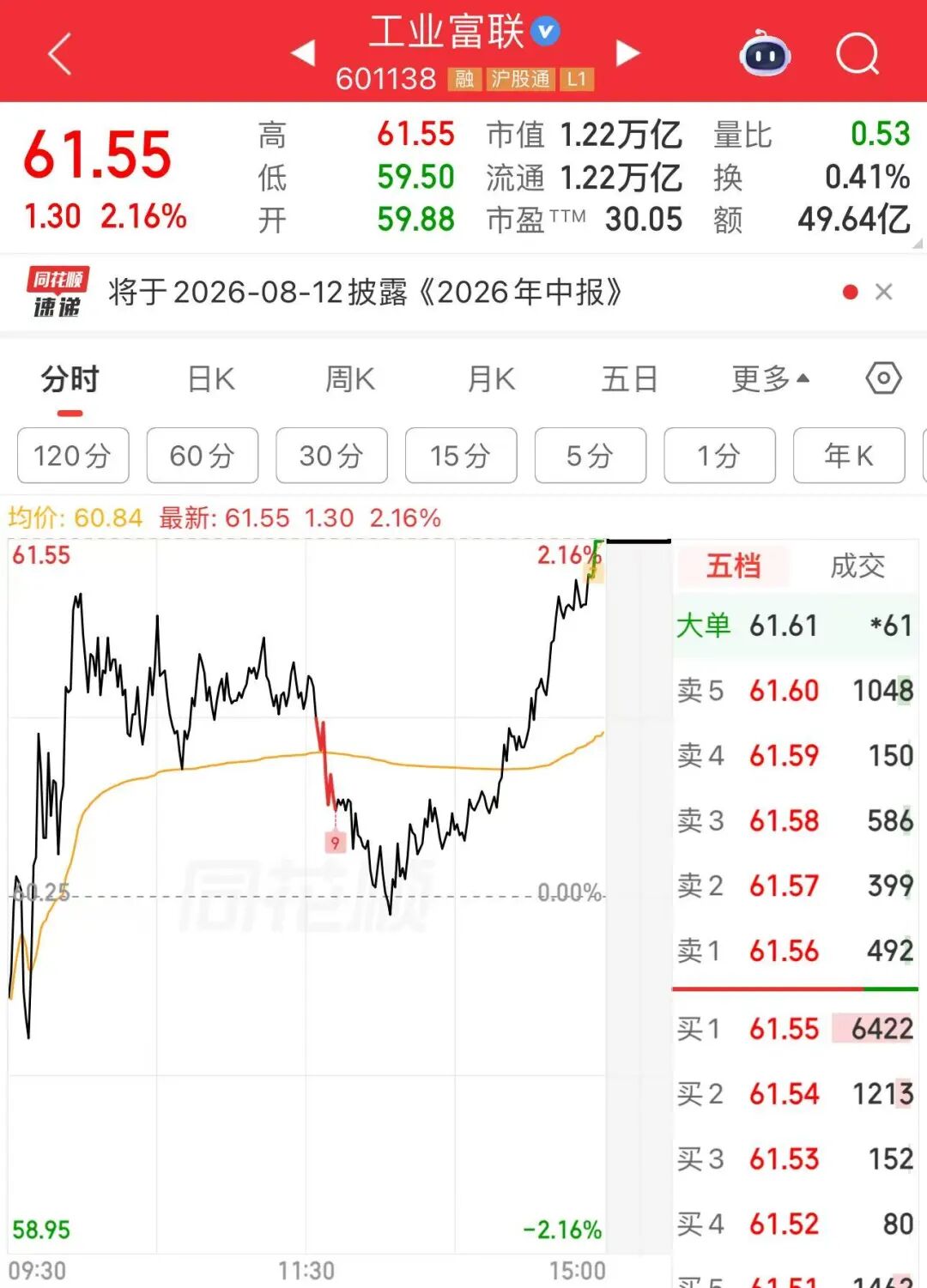This screenshot has height=1288, width=927.
Task: Switch to the 日K chart tab
Action: (211, 379)
